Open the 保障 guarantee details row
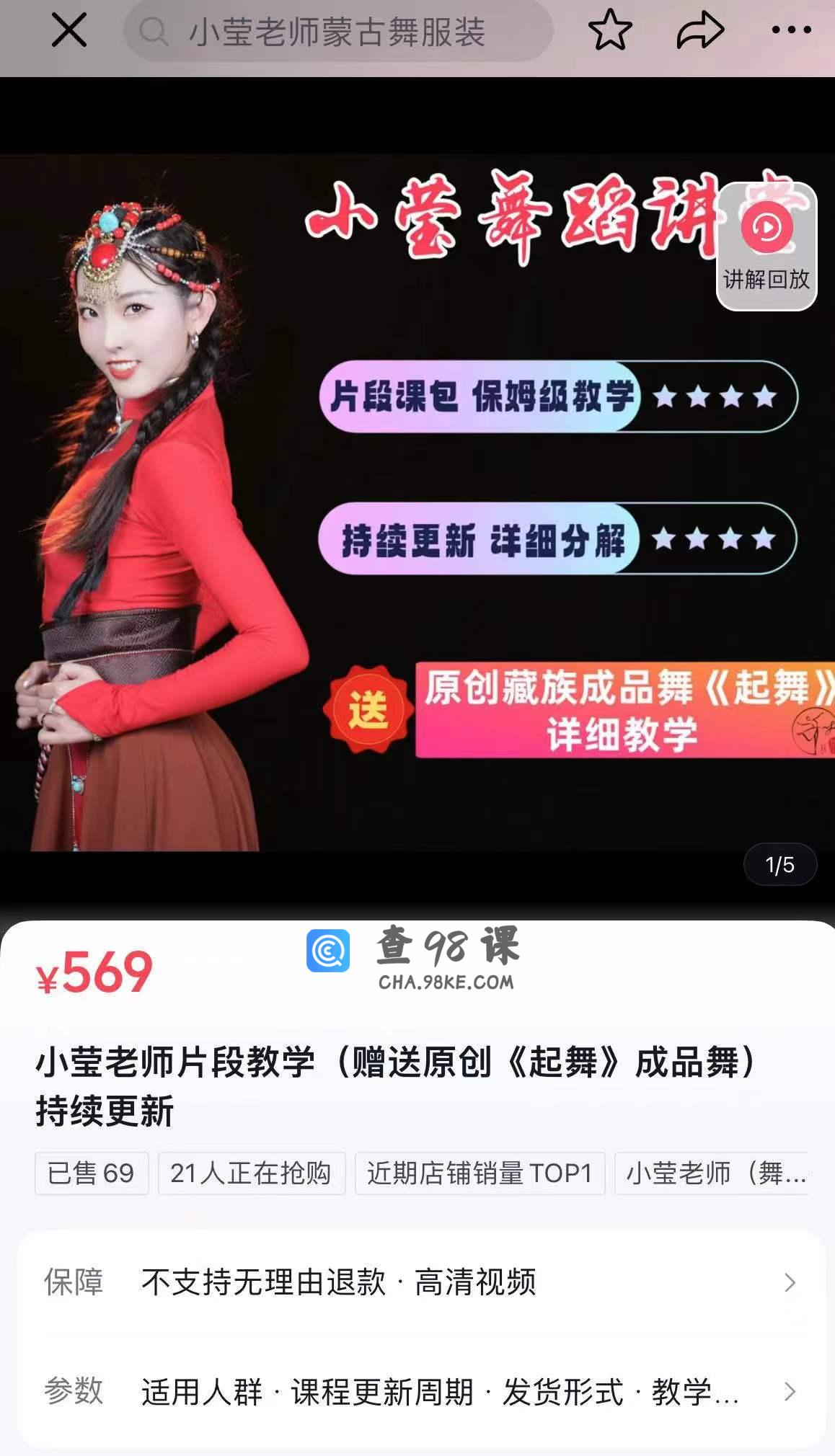Screen dimensions: 835x1456 coord(421,1282)
